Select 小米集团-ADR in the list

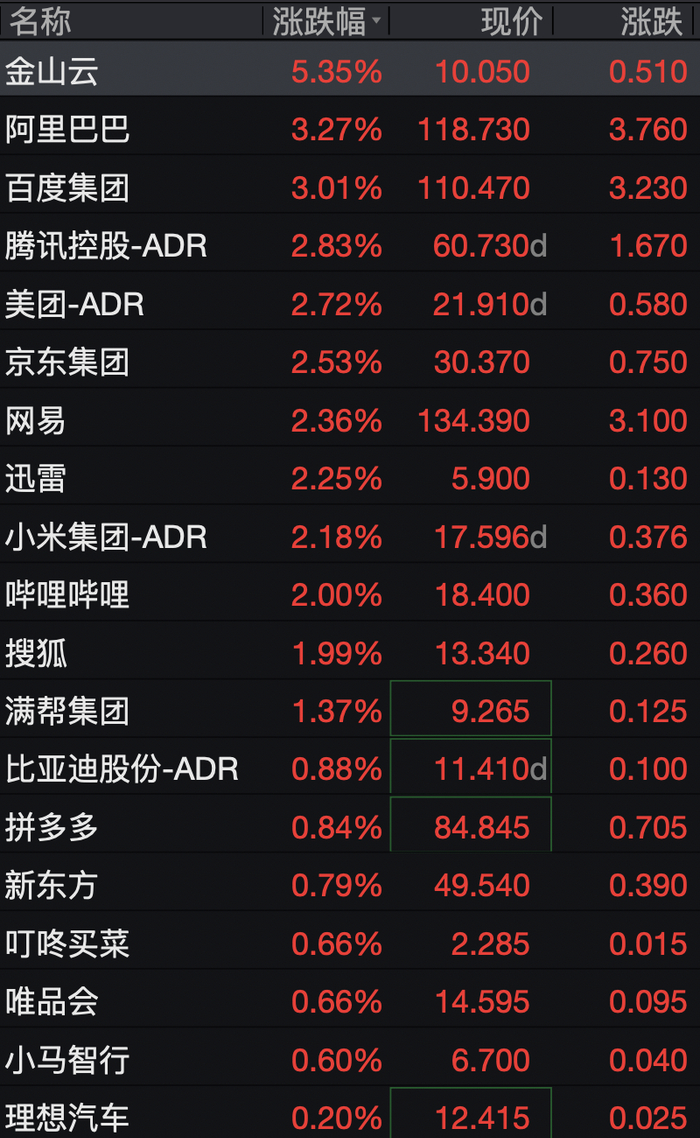click(350, 536)
